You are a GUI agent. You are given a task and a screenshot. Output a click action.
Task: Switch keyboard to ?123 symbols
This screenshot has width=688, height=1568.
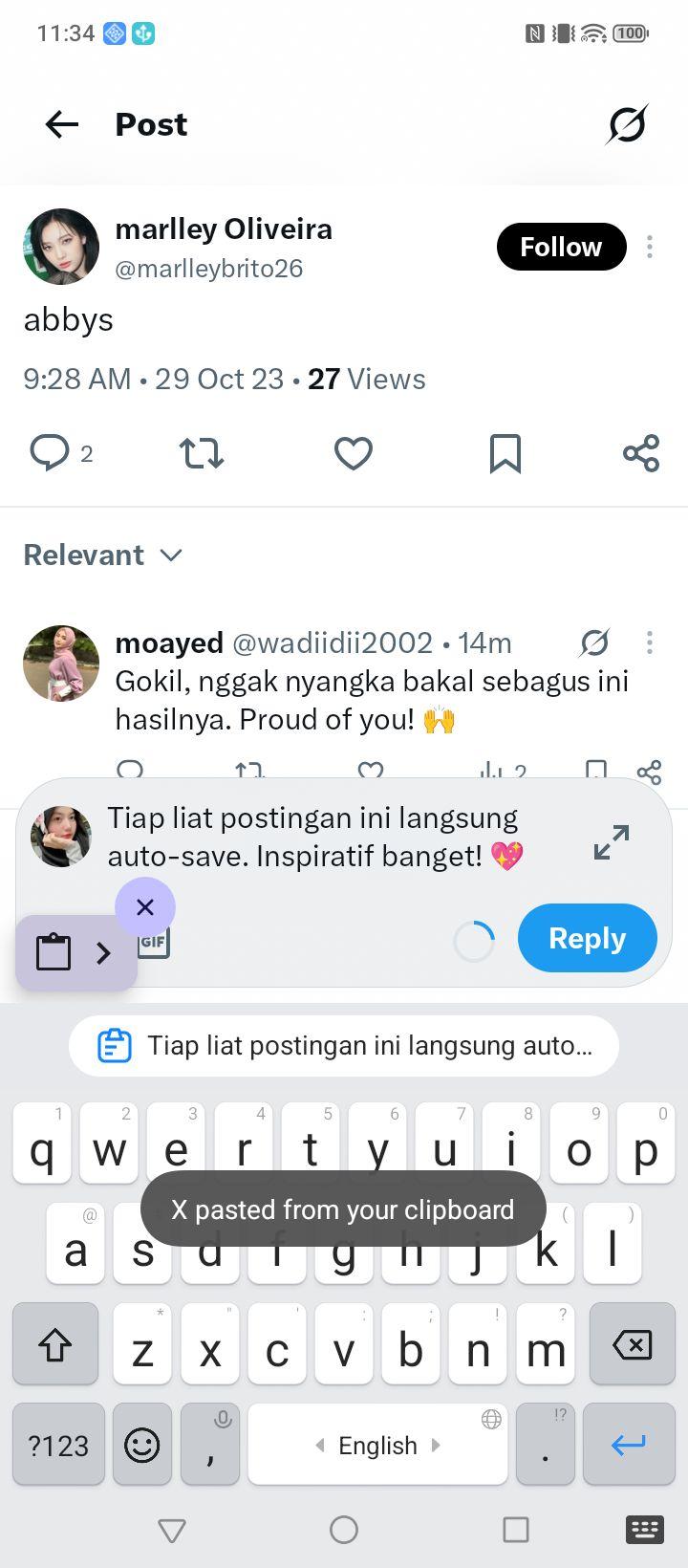click(58, 1445)
